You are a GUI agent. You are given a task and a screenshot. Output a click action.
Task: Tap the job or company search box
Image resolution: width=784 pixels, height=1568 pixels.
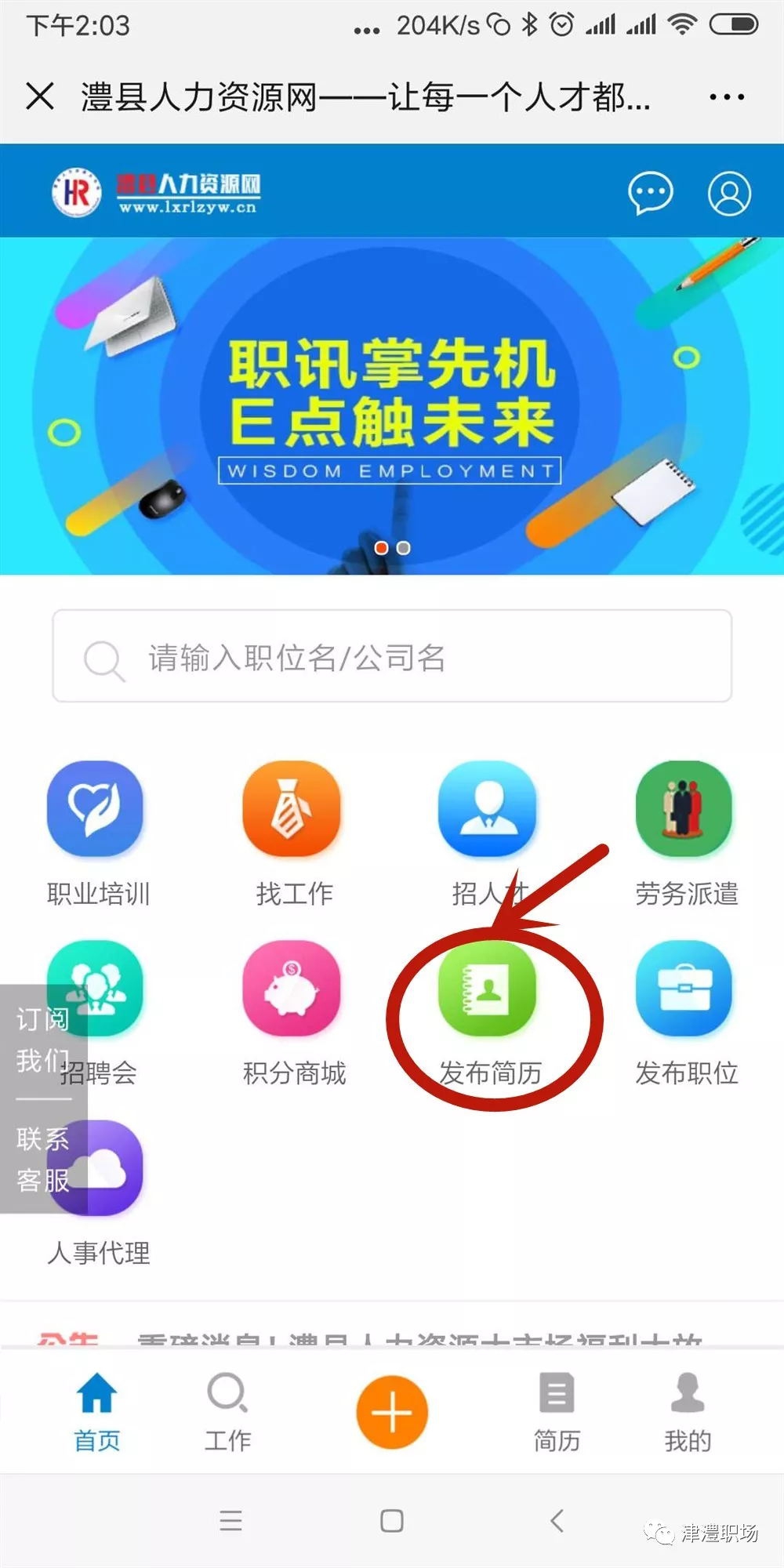point(392,656)
